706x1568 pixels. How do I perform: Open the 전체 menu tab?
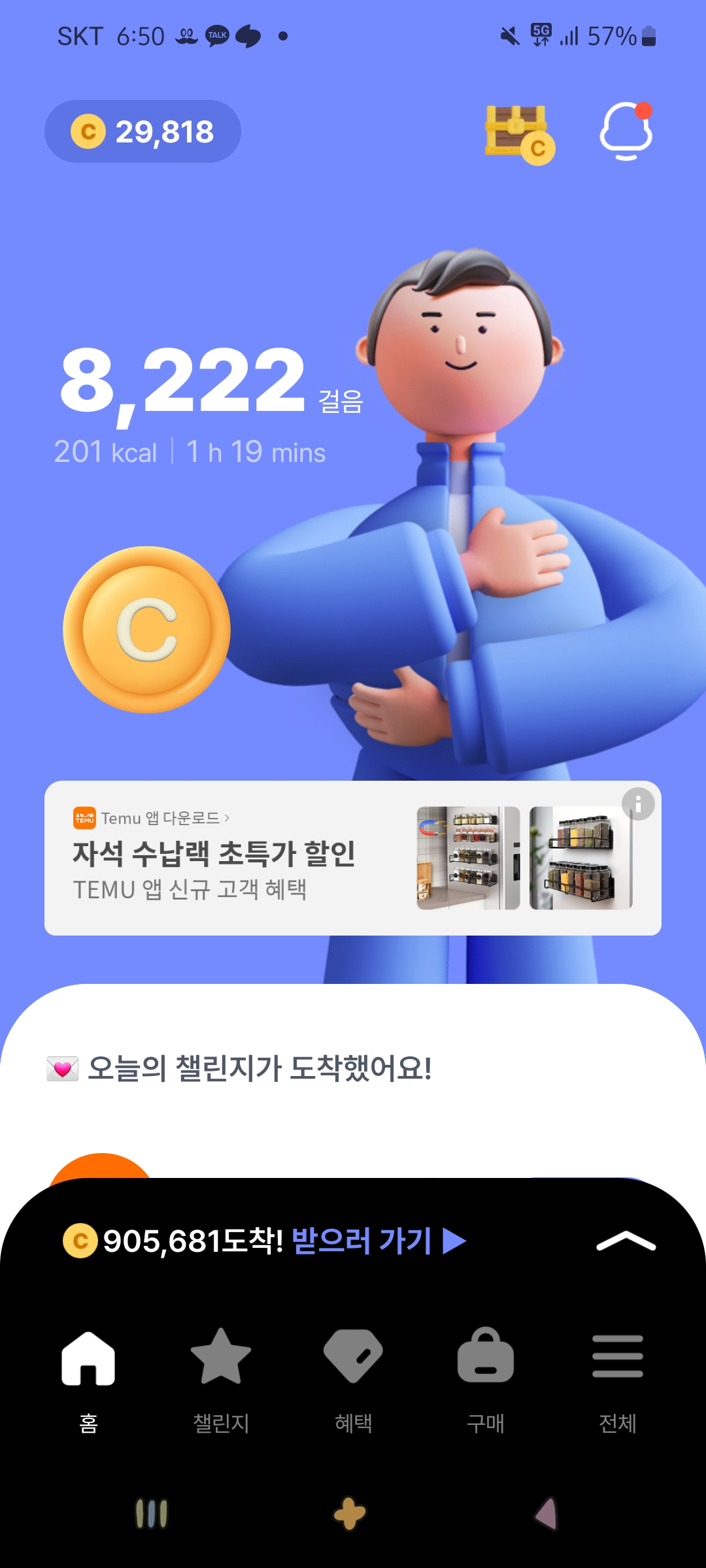point(617,1376)
